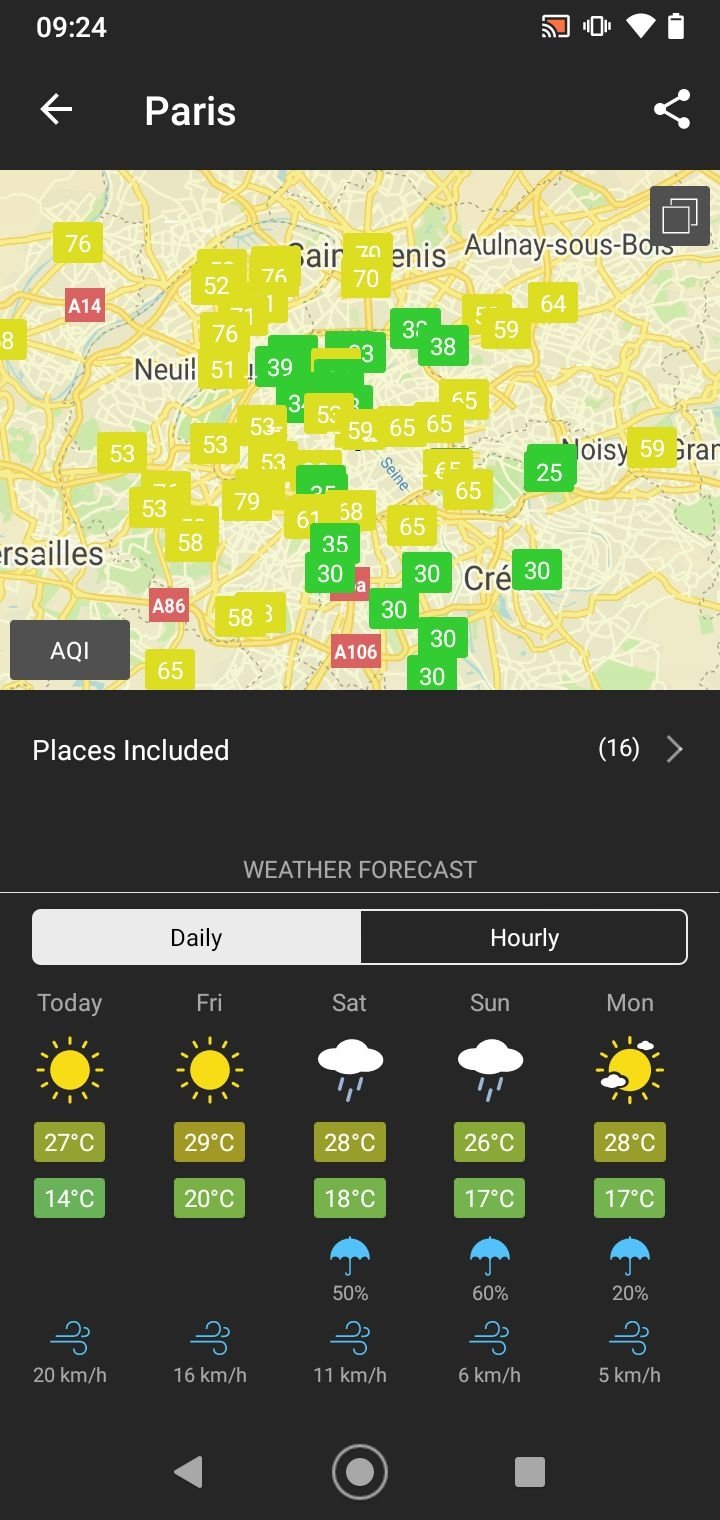Tap the AQI button on the map
The width and height of the screenshot is (720, 1520).
click(x=70, y=650)
